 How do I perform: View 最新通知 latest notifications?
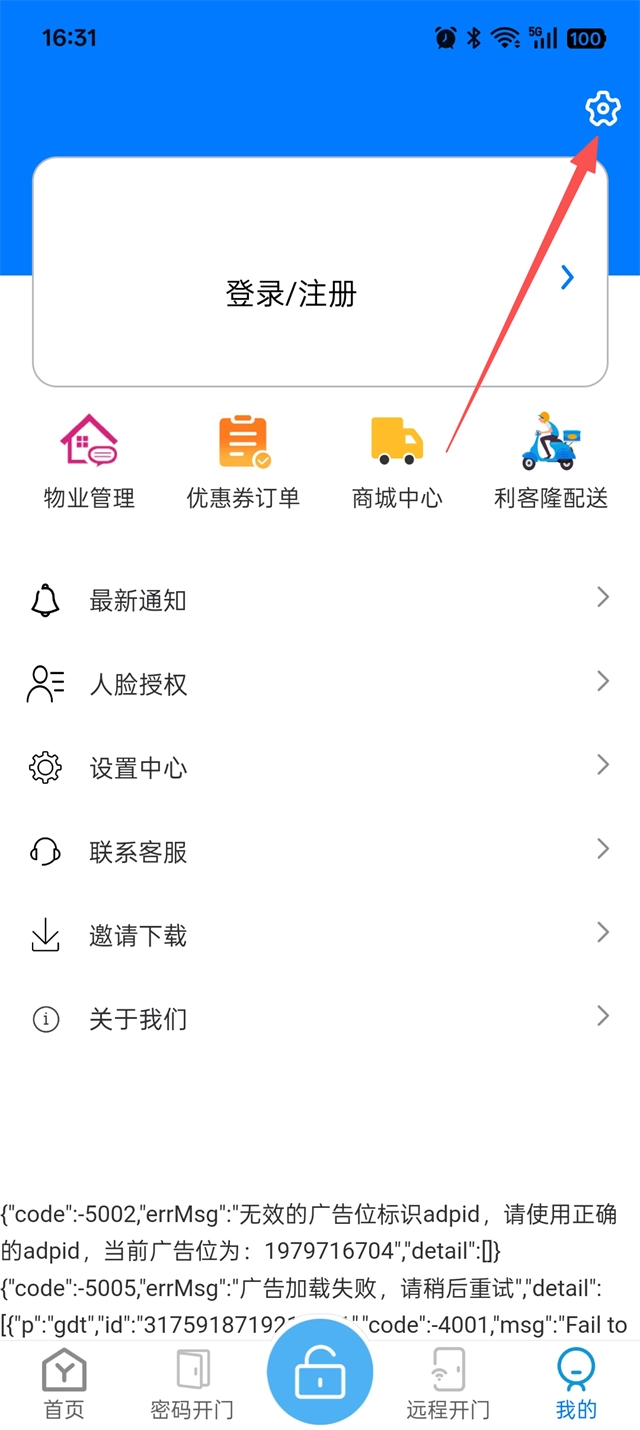[320, 600]
